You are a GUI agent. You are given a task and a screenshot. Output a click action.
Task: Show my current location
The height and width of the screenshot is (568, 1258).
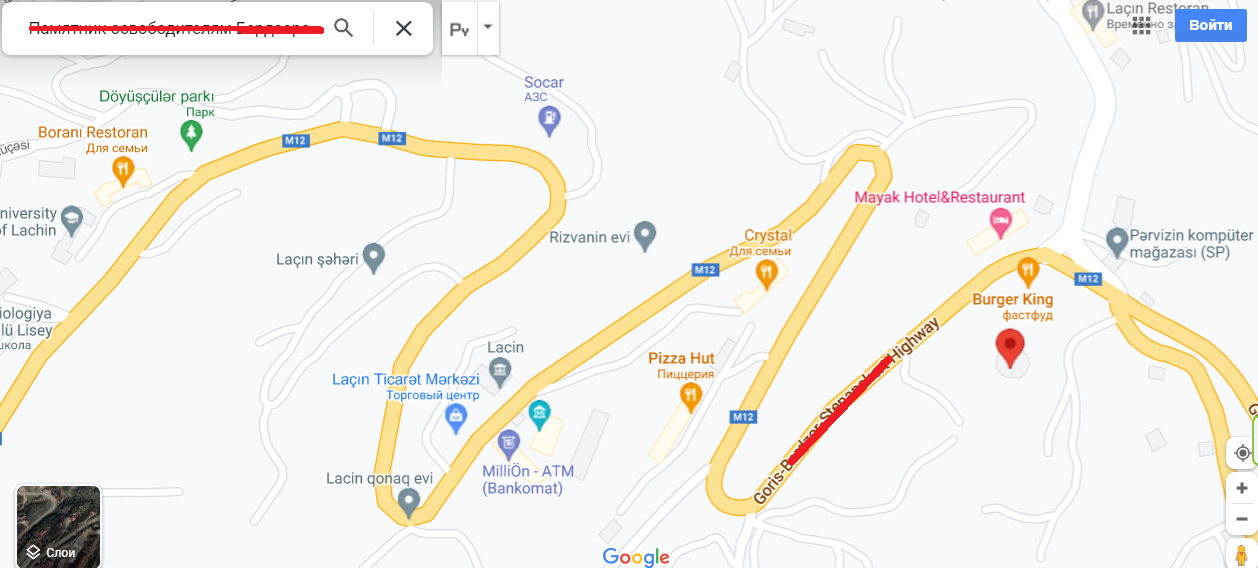1242,453
